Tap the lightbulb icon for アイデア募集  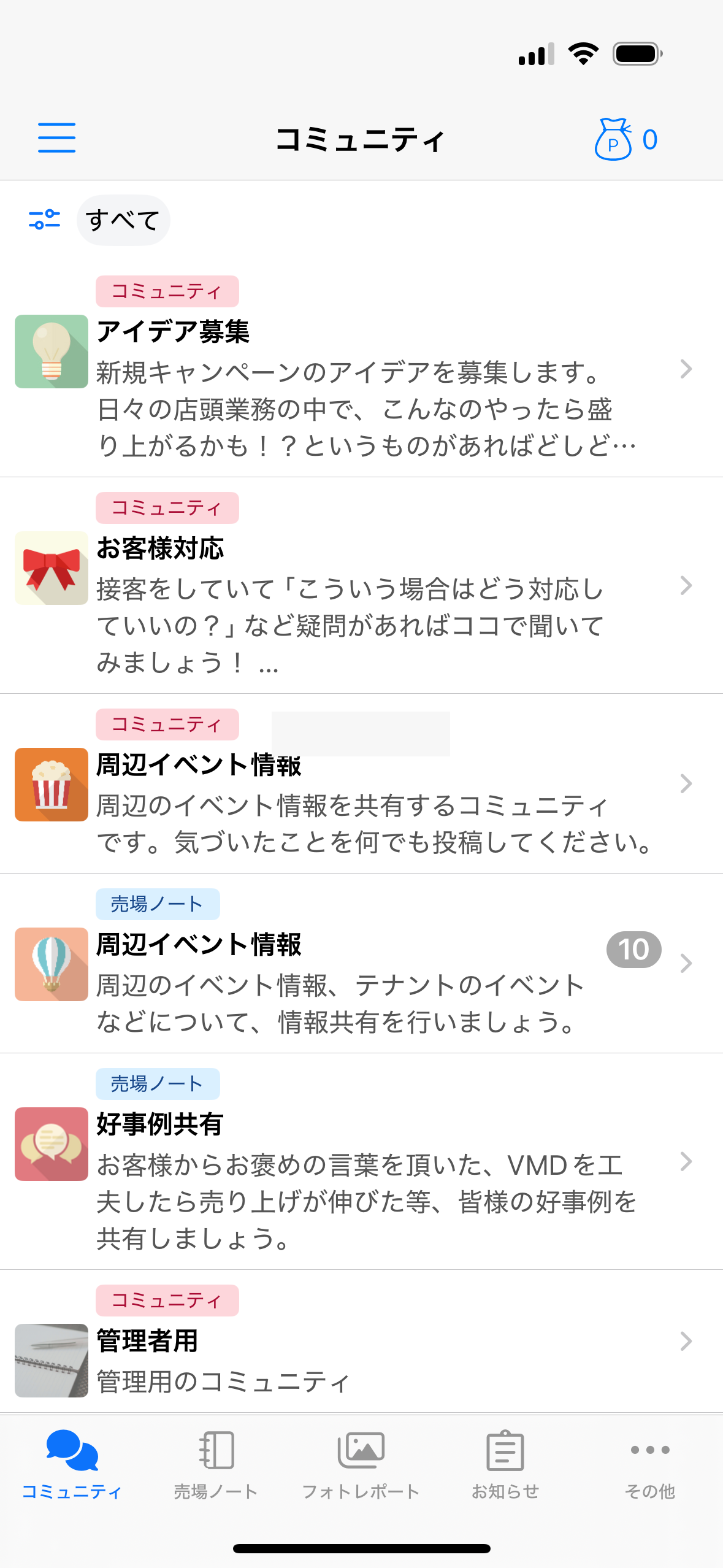51,354
